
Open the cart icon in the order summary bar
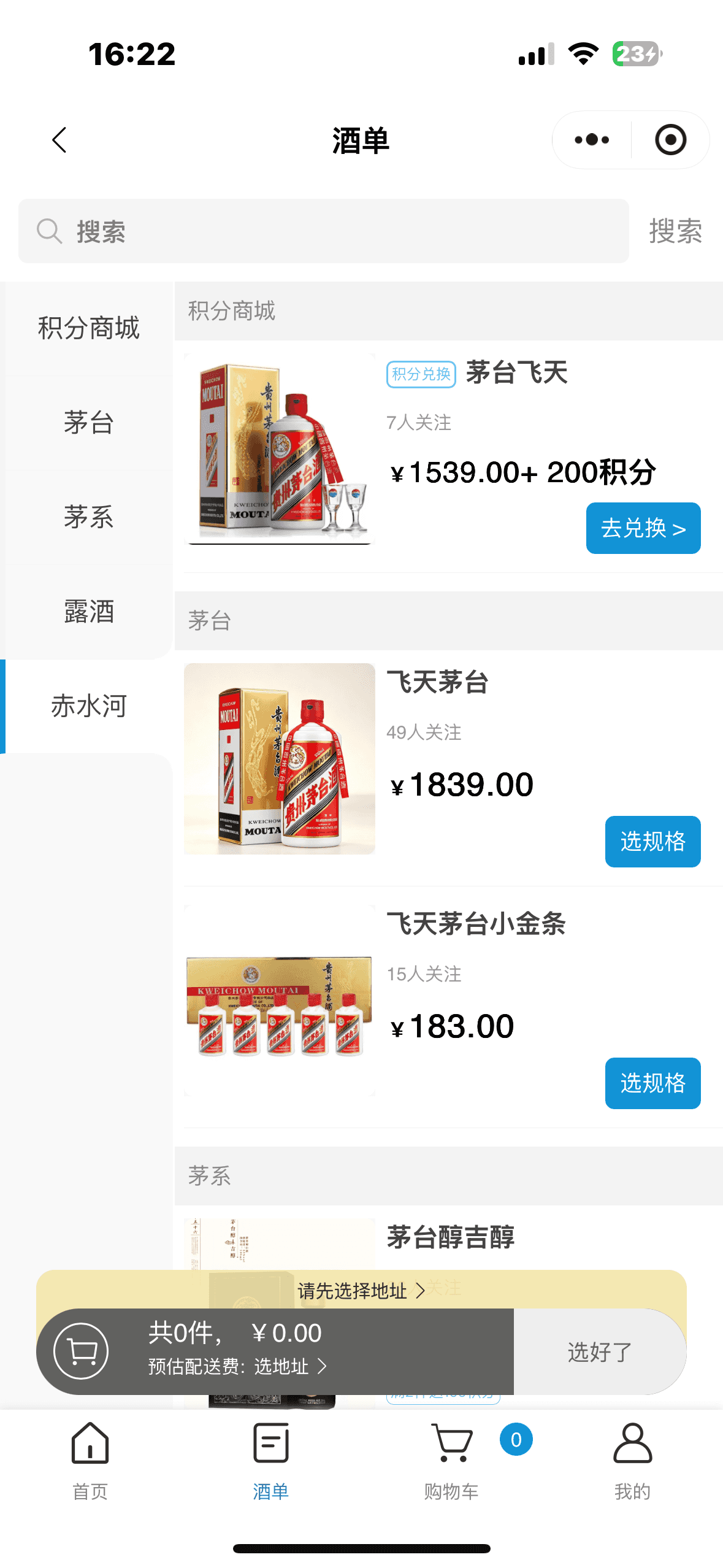coord(81,1351)
